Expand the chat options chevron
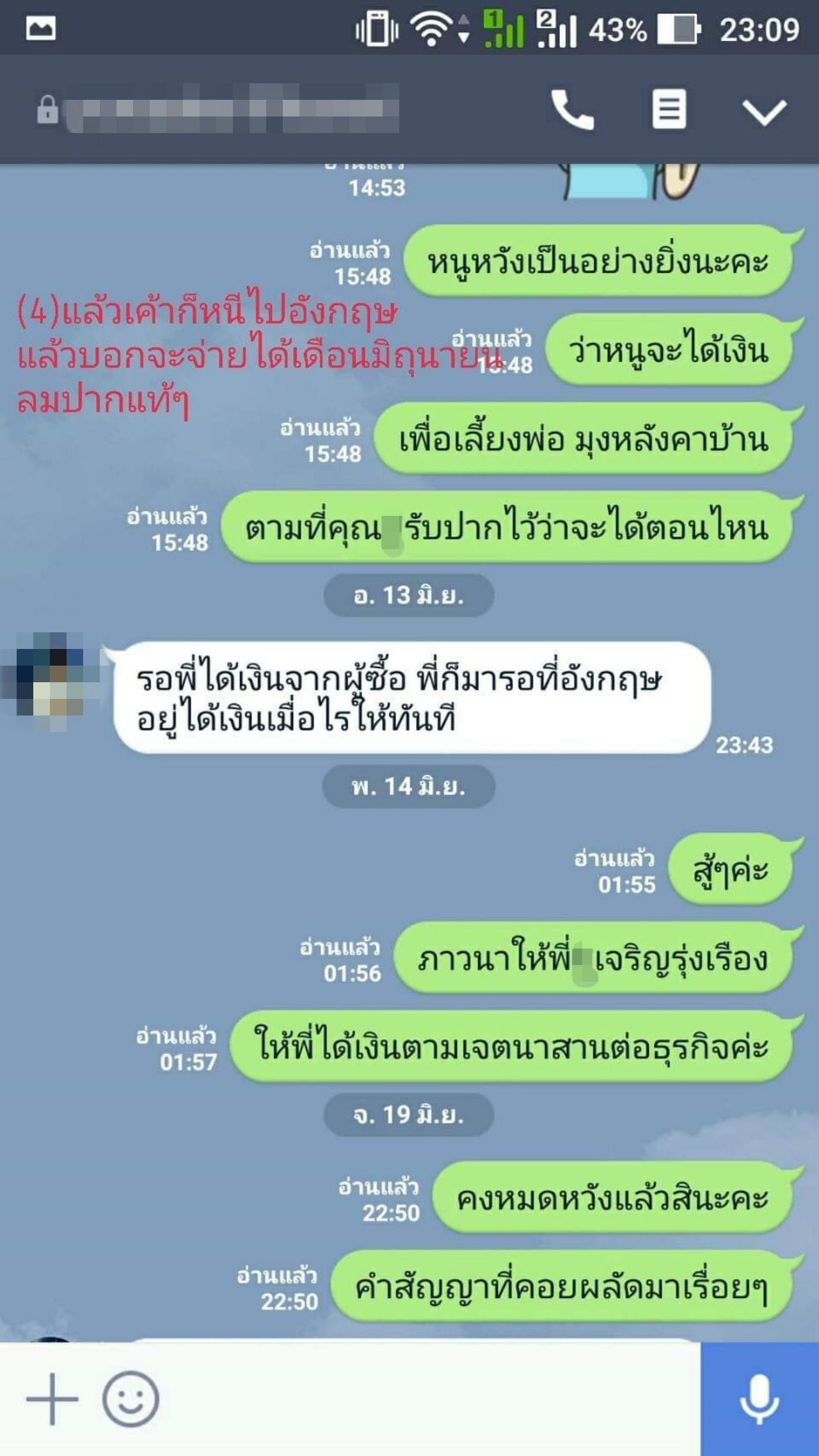 764,111
